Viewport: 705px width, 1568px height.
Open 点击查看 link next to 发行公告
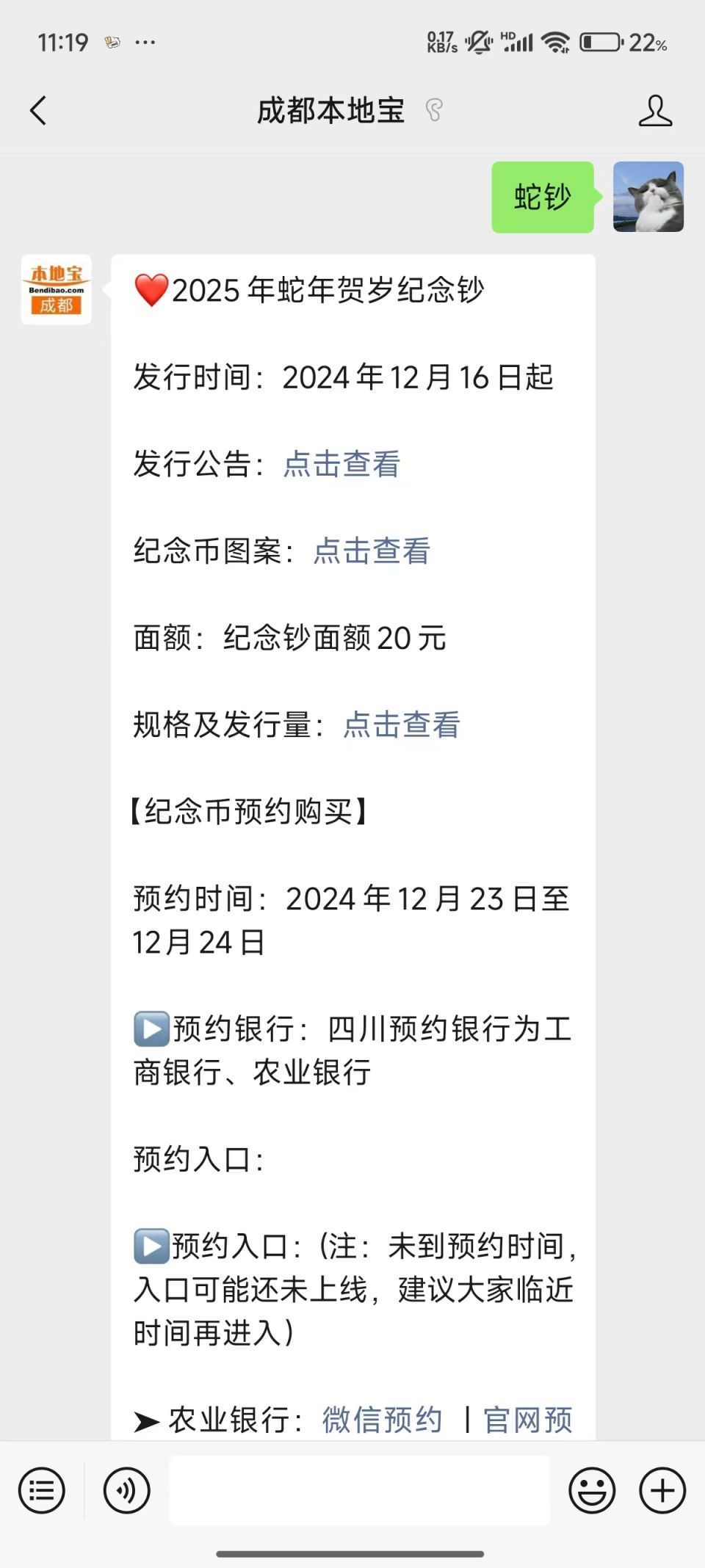pos(341,464)
